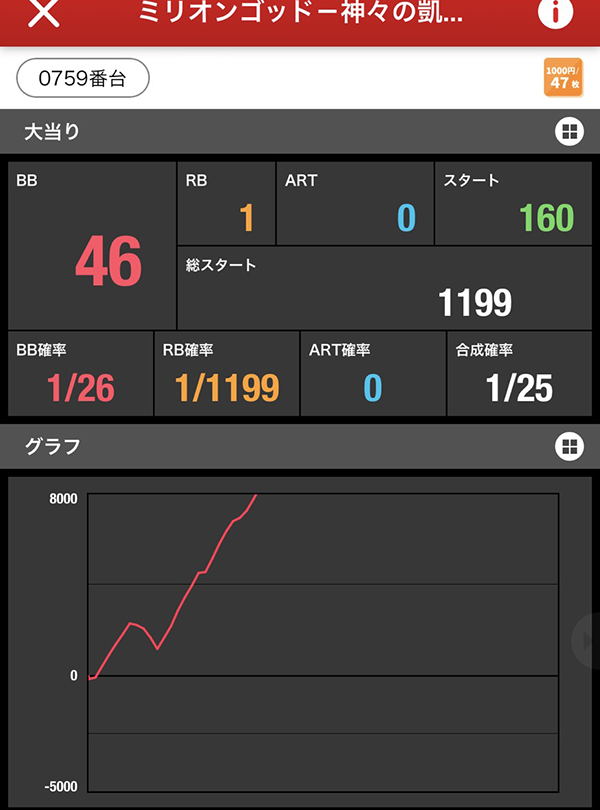Open the info icon in header
The image size is (600, 810).
555,13
